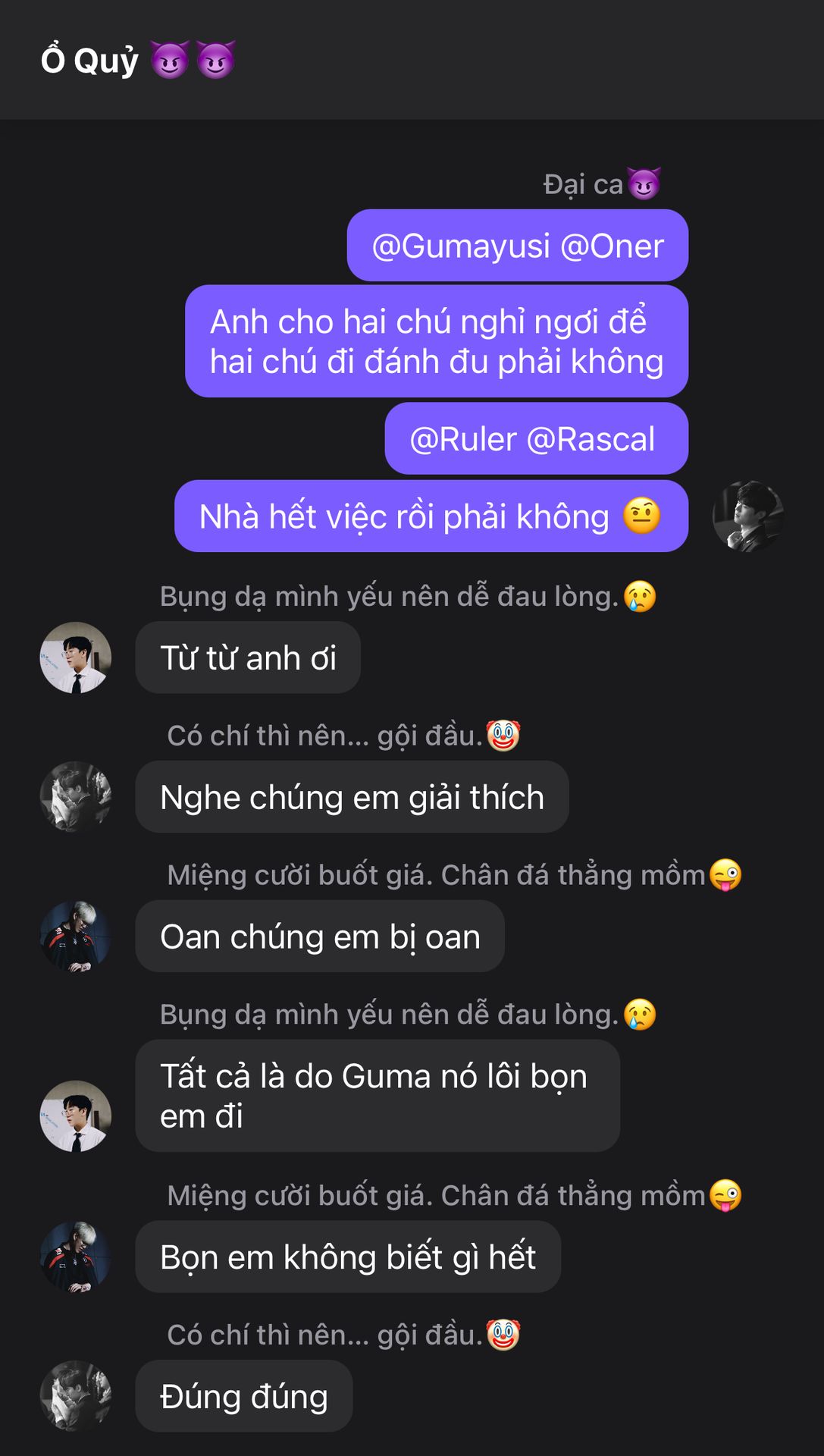Open profile picture beside 'Oan chúng em bị oan'
Viewport: 824px width, 1456px height.
pyautogui.click(x=76, y=937)
